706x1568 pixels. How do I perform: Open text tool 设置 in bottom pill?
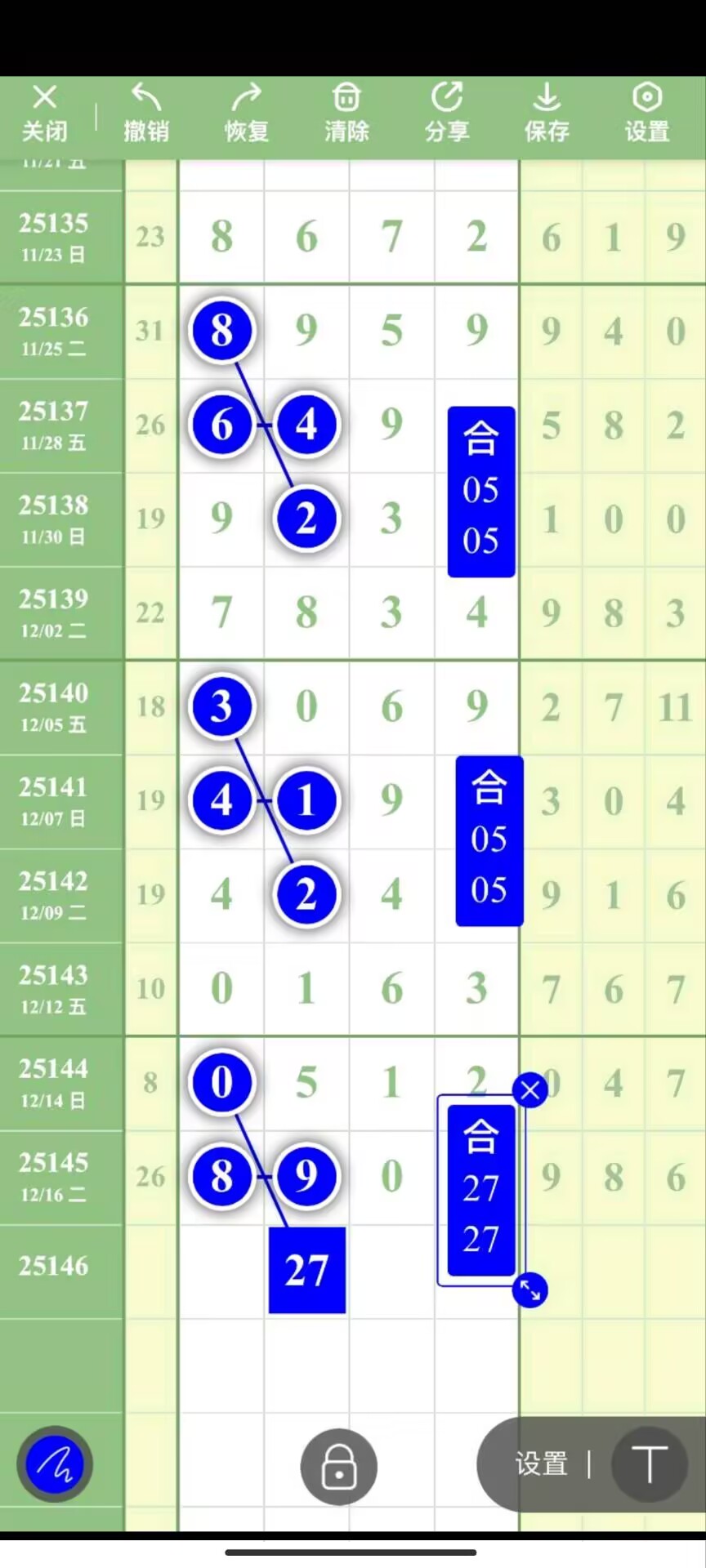(541, 1463)
